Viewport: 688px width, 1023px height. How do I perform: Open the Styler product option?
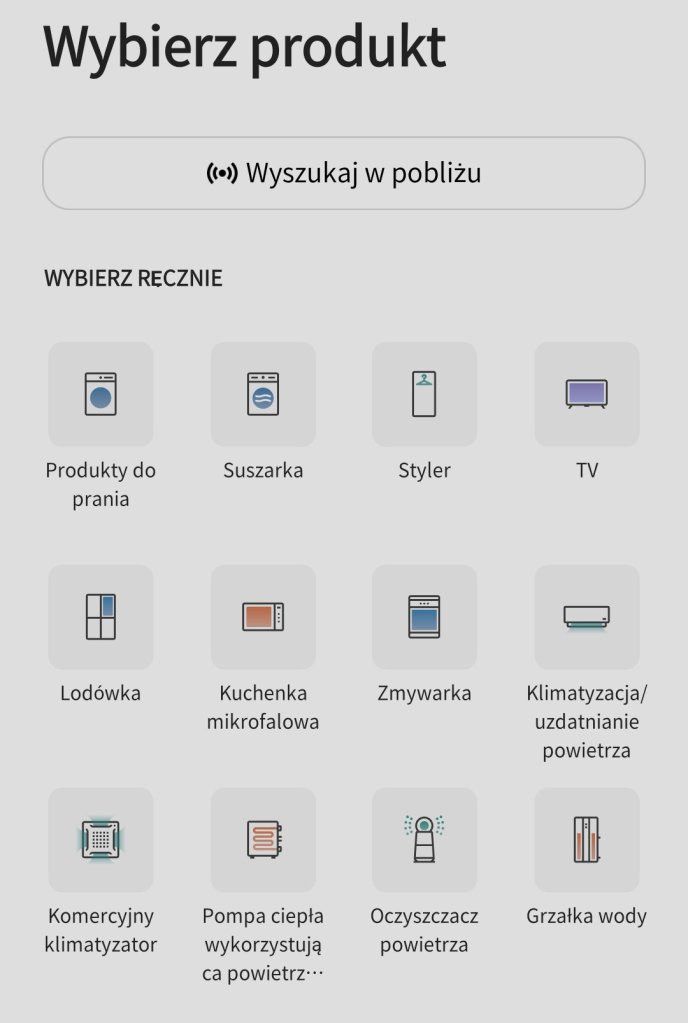pos(424,394)
